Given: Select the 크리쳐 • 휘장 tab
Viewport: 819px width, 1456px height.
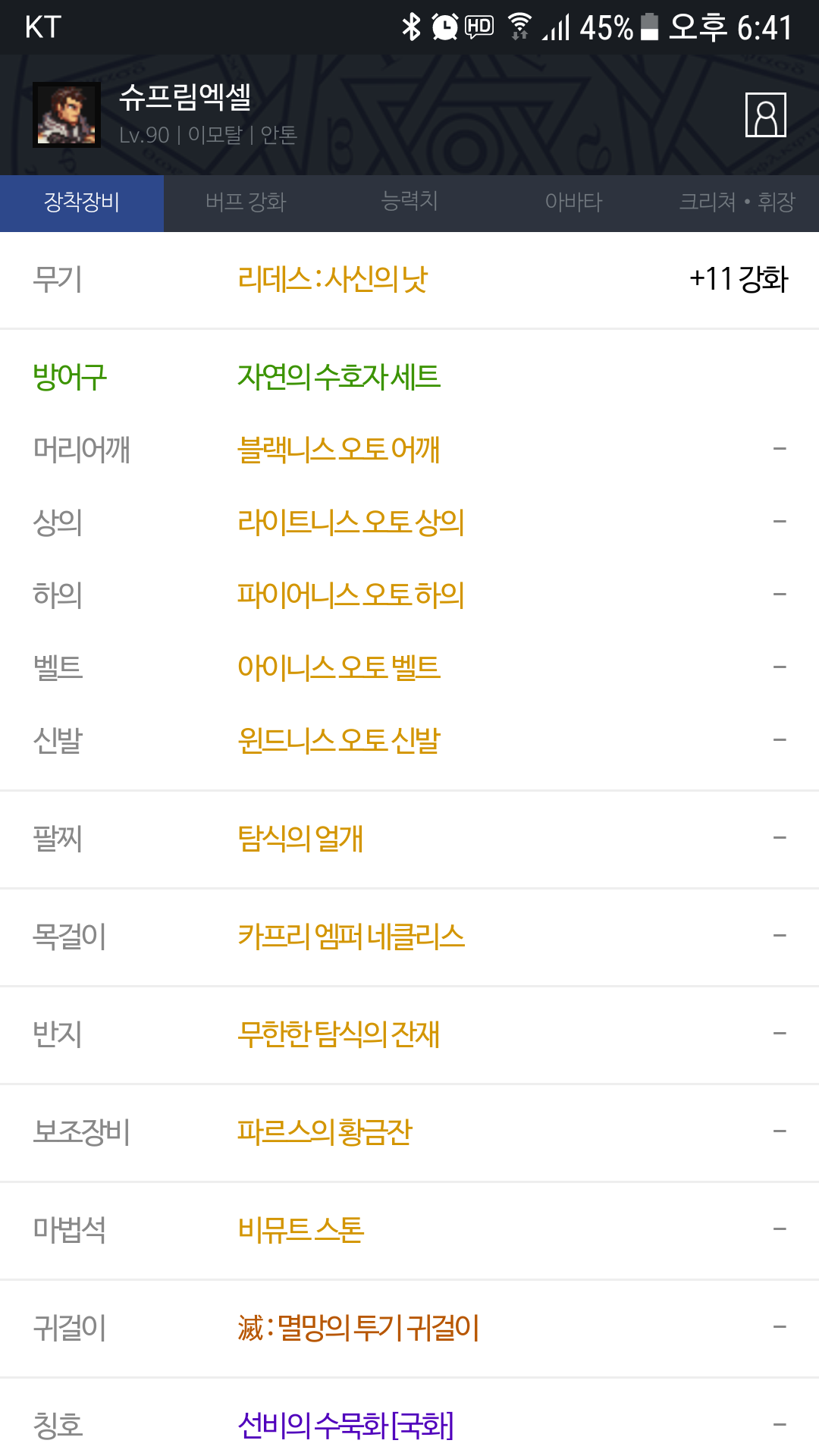Looking at the screenshot, I should (x=737, y=202).
